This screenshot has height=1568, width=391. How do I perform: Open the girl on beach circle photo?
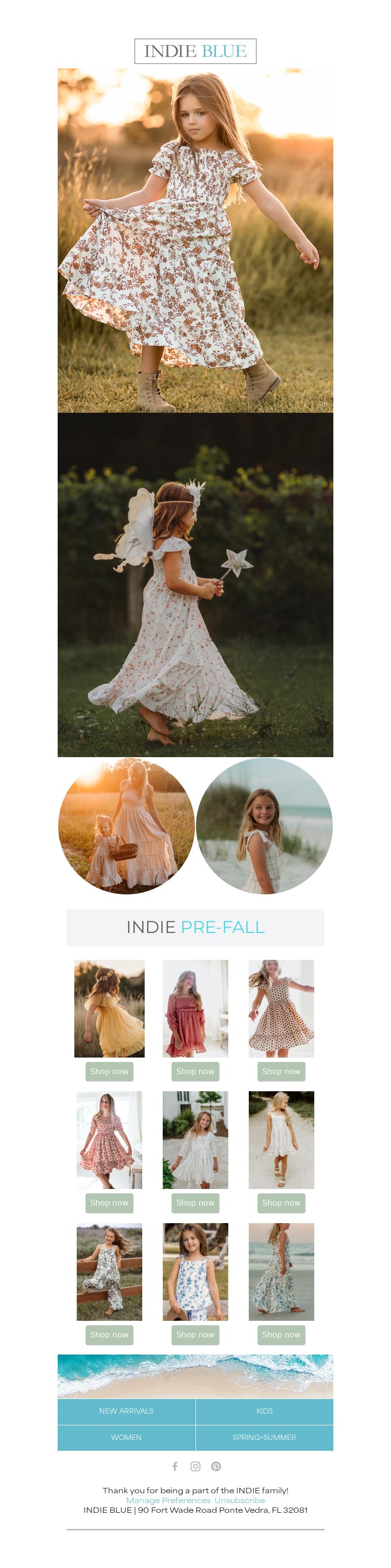pyautogui.click(x=264, y=826)
